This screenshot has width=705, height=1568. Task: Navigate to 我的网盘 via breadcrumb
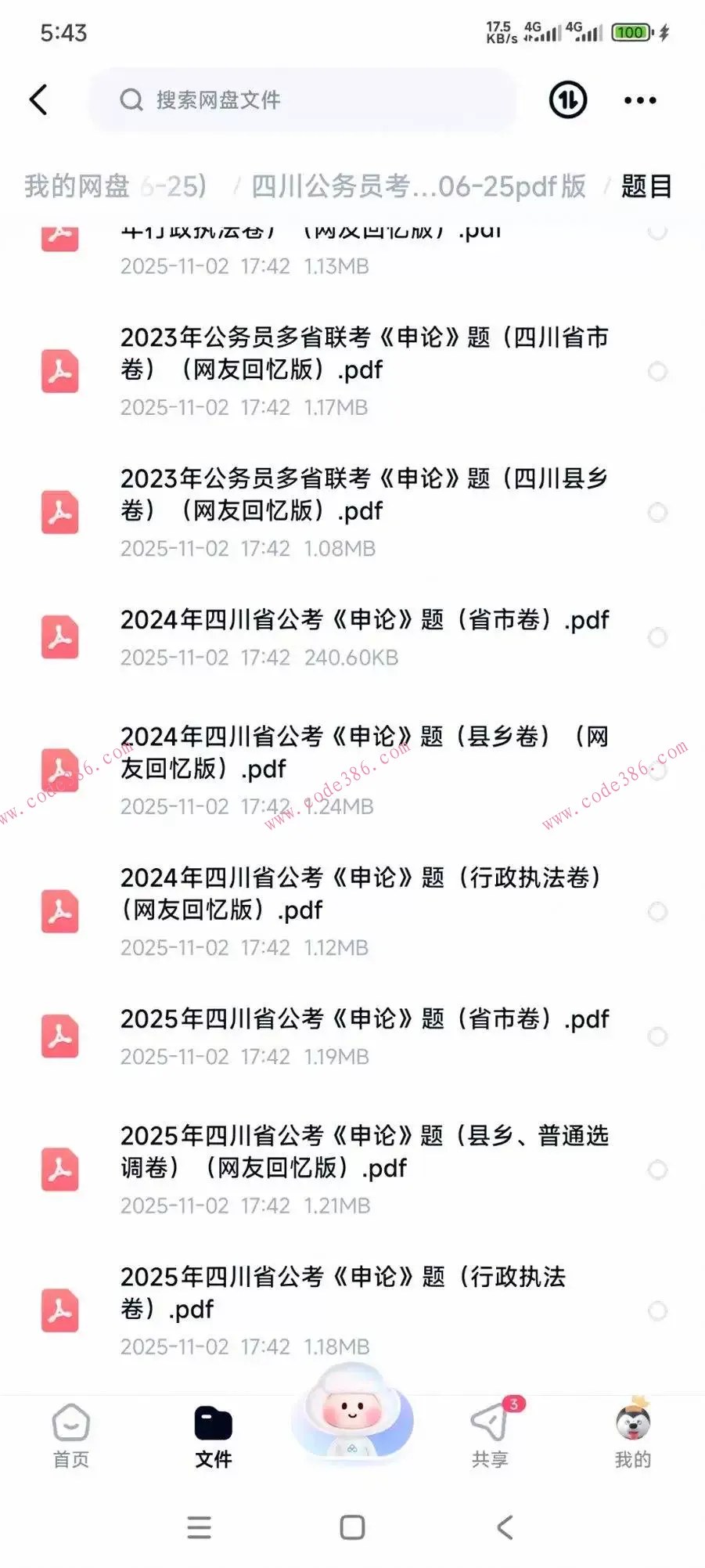coord(74,186)
